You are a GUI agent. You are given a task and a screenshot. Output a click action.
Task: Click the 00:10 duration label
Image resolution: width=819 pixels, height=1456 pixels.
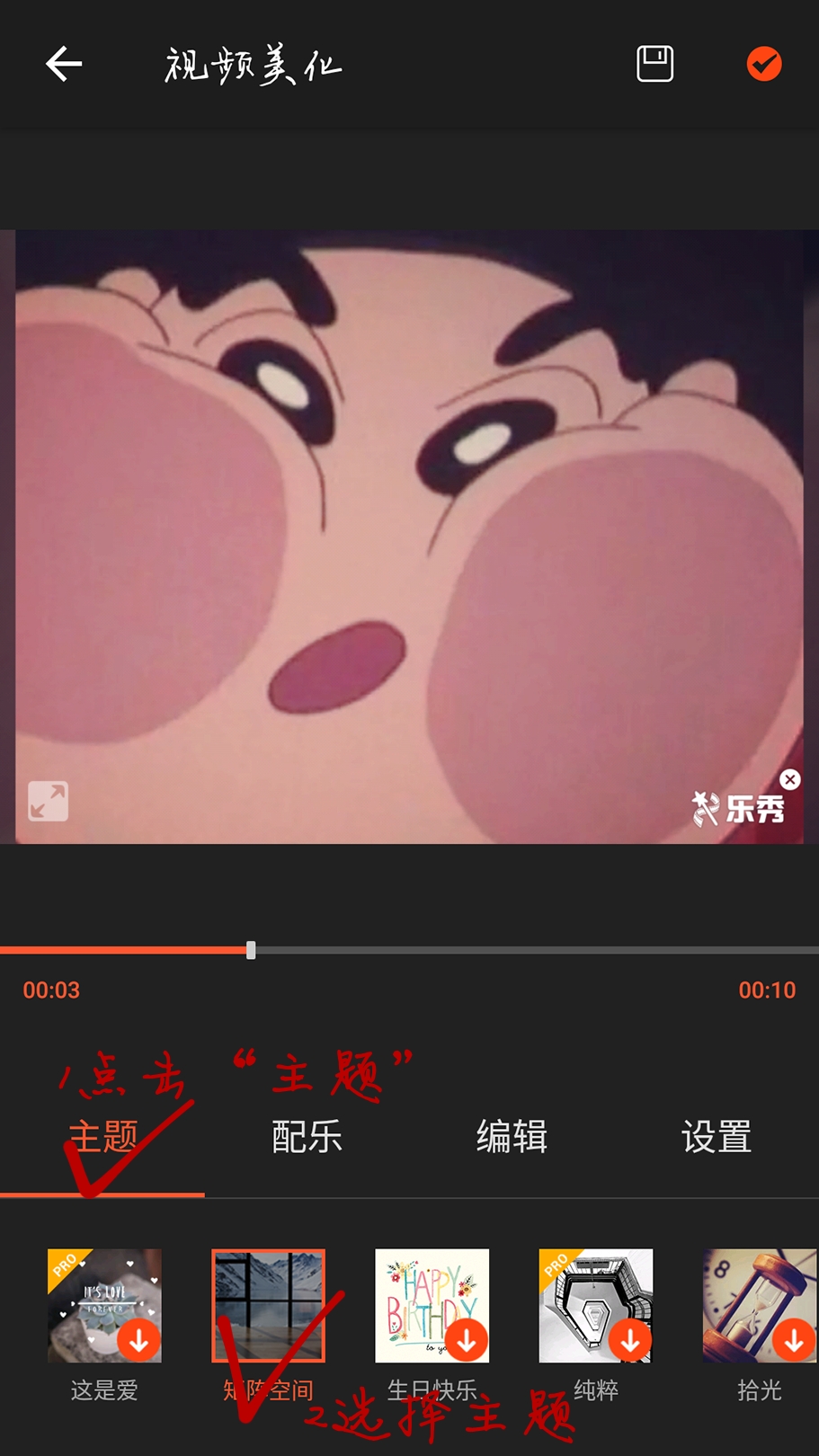(766, 990)
